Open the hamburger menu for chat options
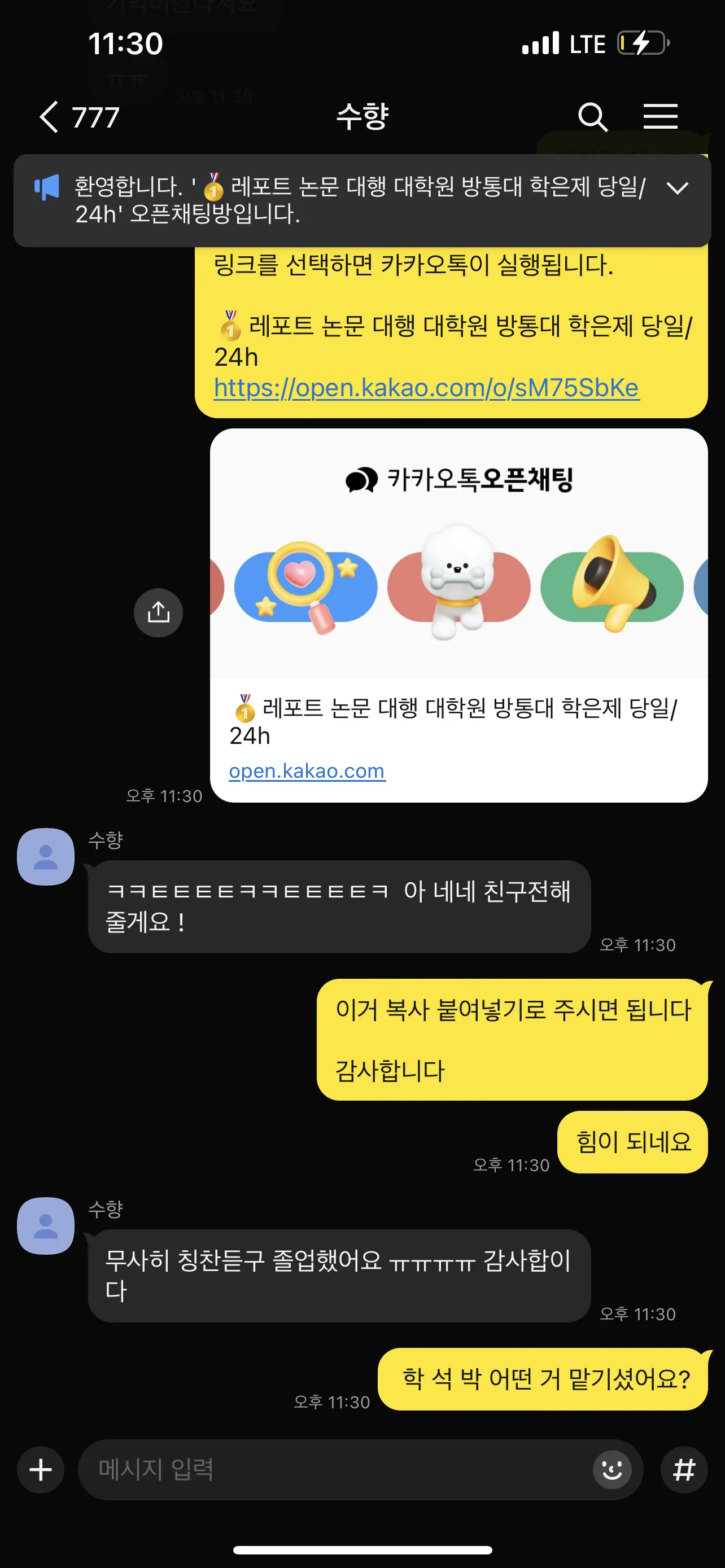The width and height of the screenshot is (725, 1568). 661,116
